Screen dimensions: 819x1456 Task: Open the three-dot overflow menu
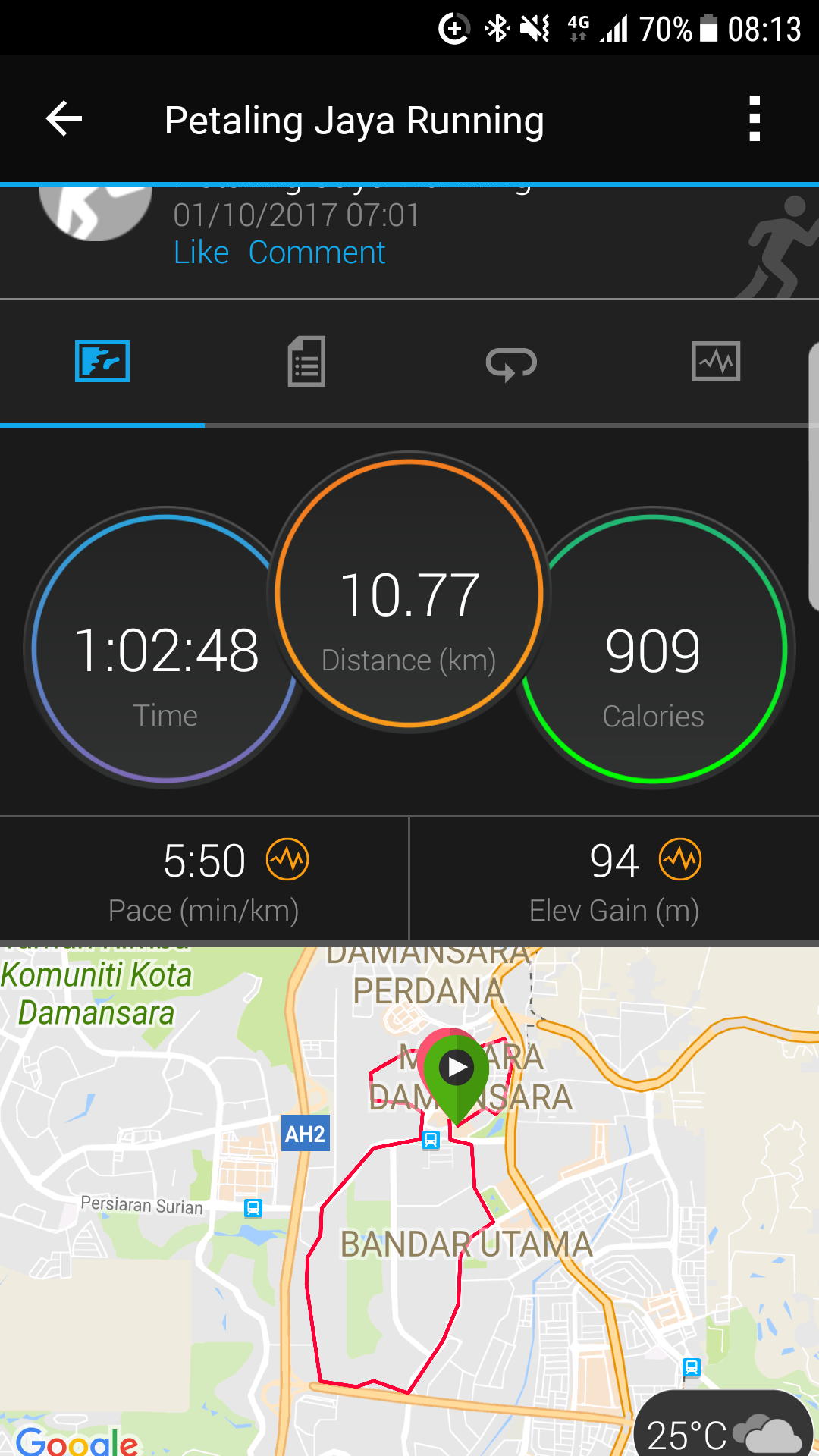click(754, 118)
